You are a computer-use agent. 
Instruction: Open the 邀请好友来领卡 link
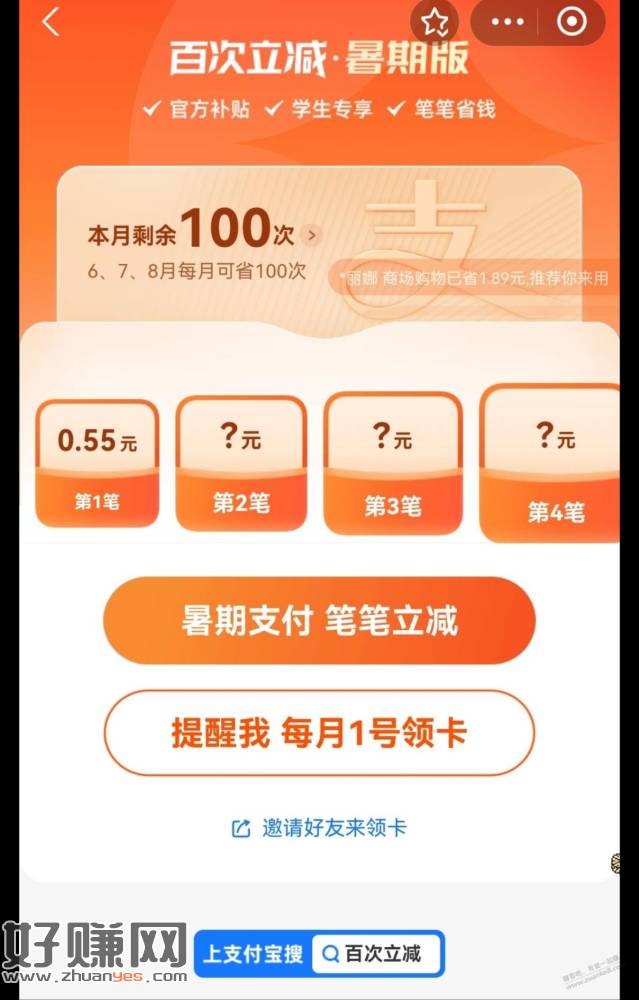tap(320, 828)
